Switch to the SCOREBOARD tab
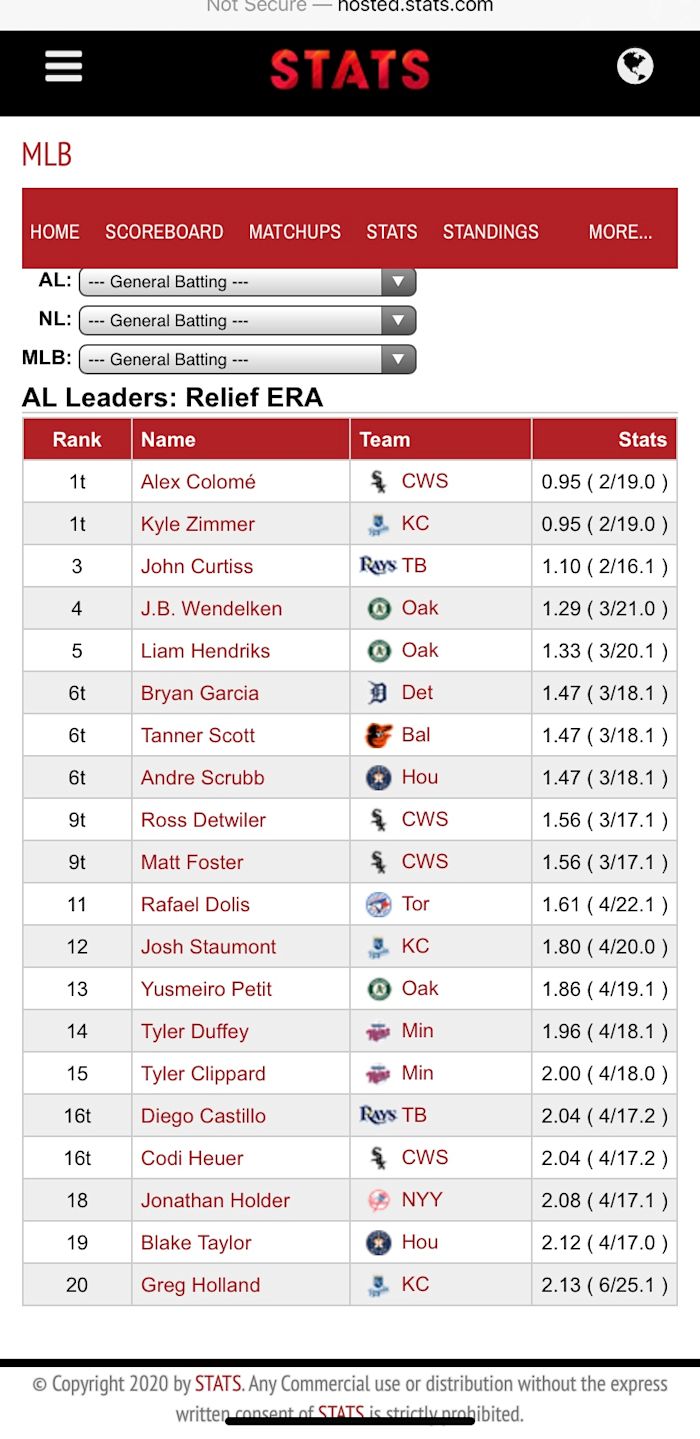Image resolution: width=700 pixels, height=1439 pixels. pos(164,232)
